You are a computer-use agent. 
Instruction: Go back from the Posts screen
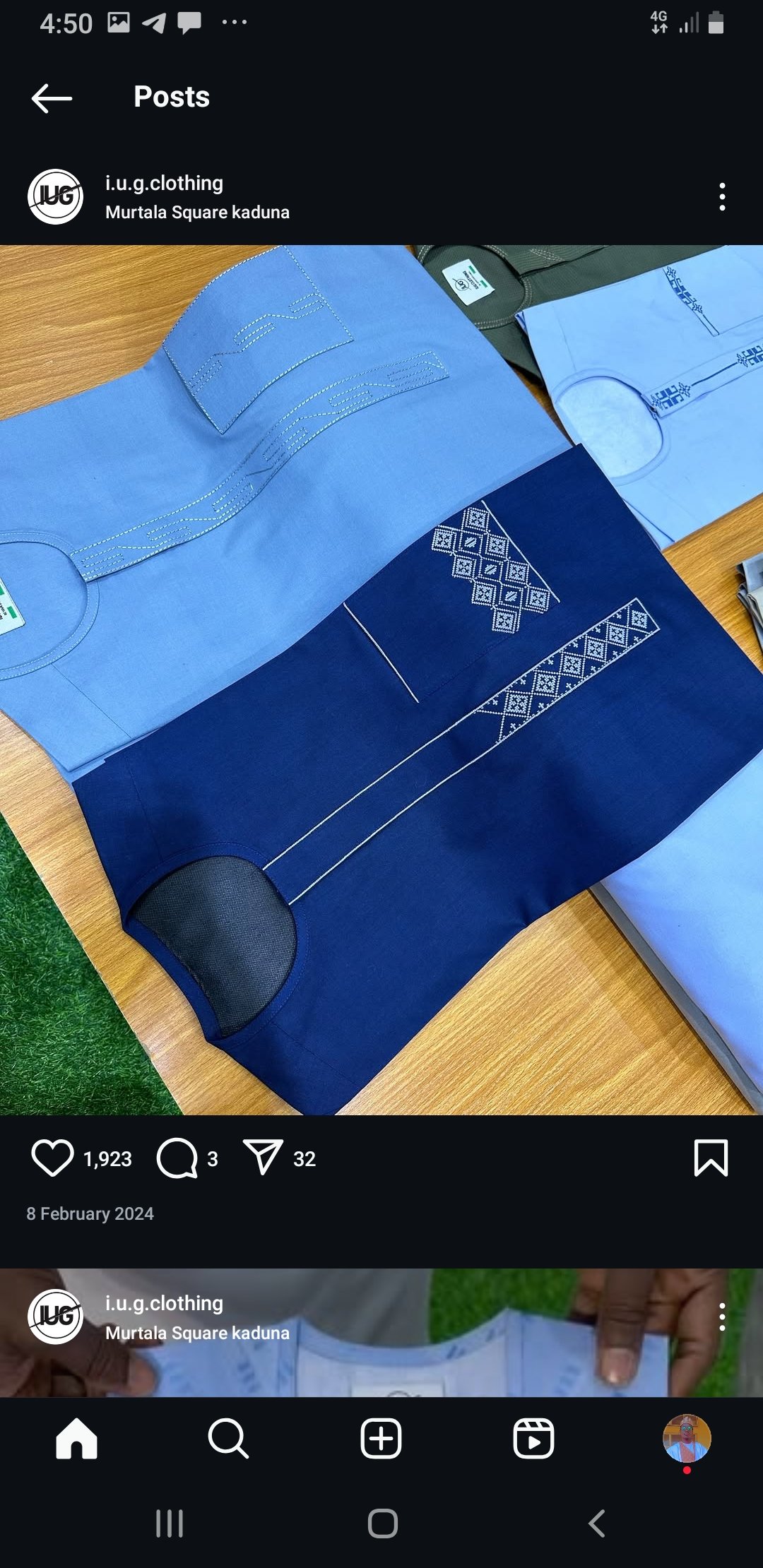click(x=52, y=98)
